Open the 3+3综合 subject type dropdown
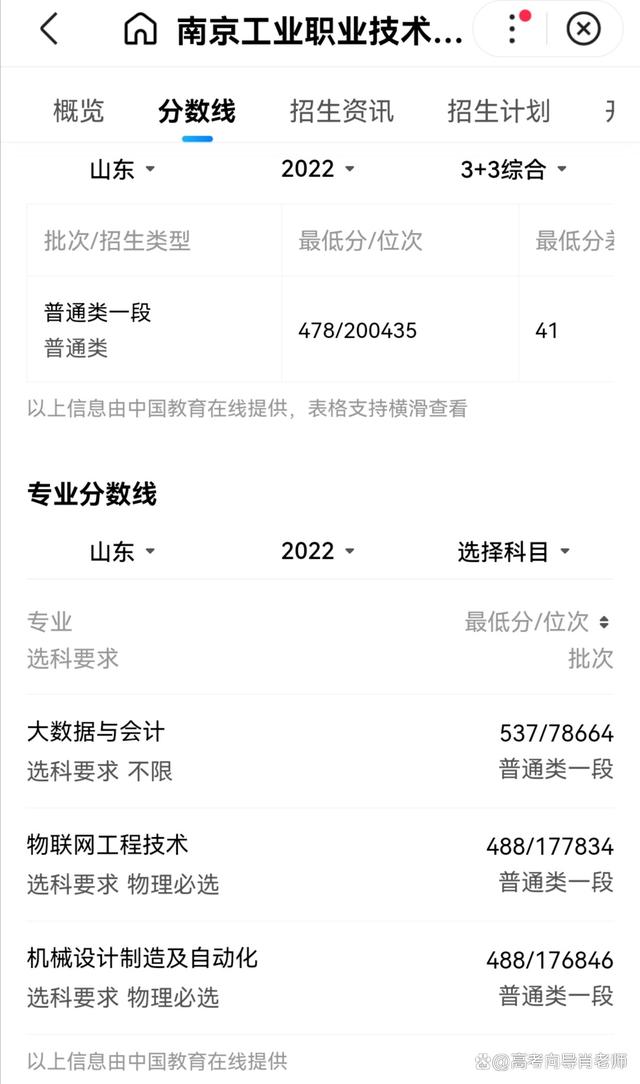The image size is (640, 1084). click(513, 169)
